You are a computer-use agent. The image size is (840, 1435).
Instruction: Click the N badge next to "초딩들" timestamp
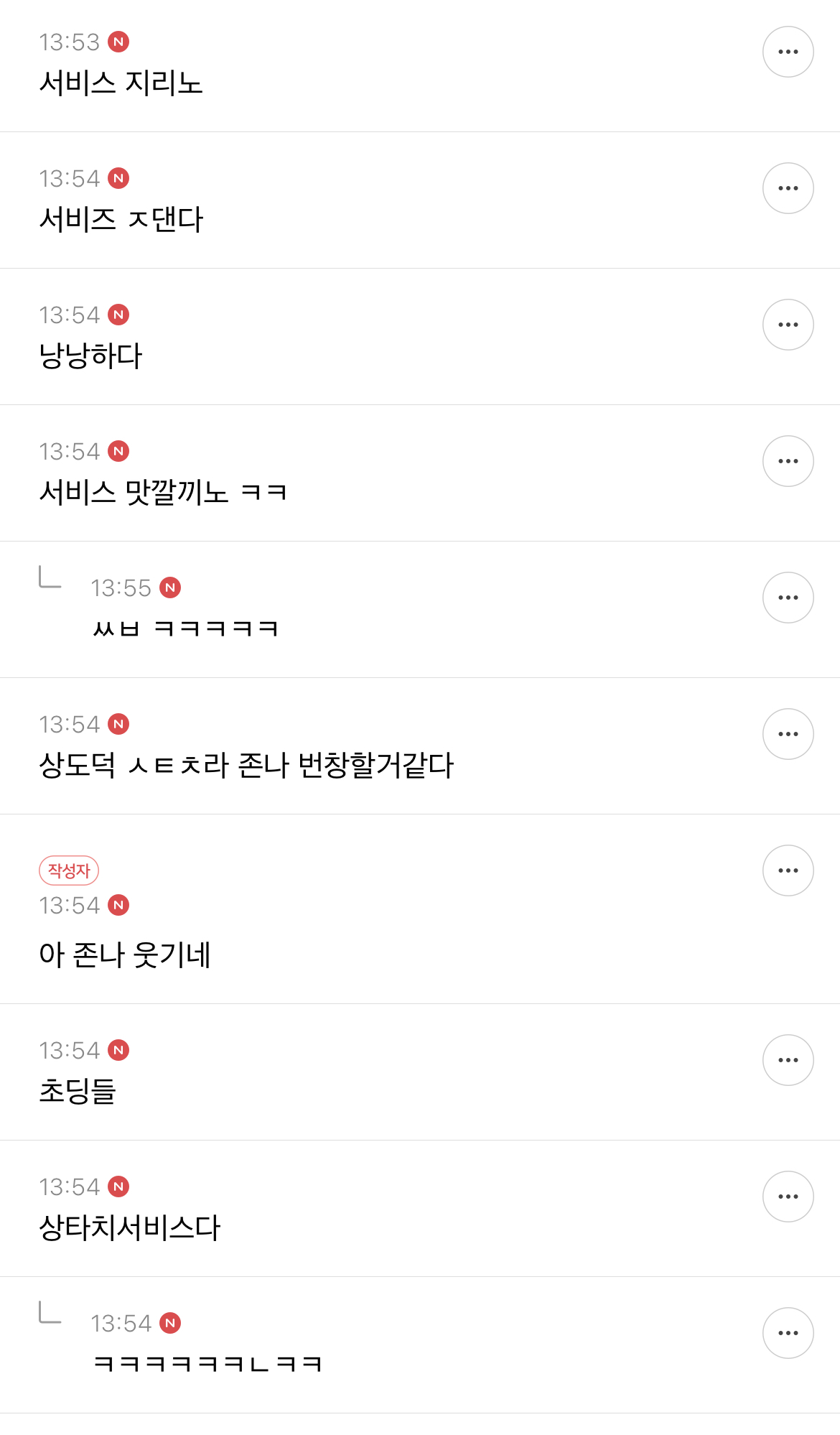tap(120, 1051)
